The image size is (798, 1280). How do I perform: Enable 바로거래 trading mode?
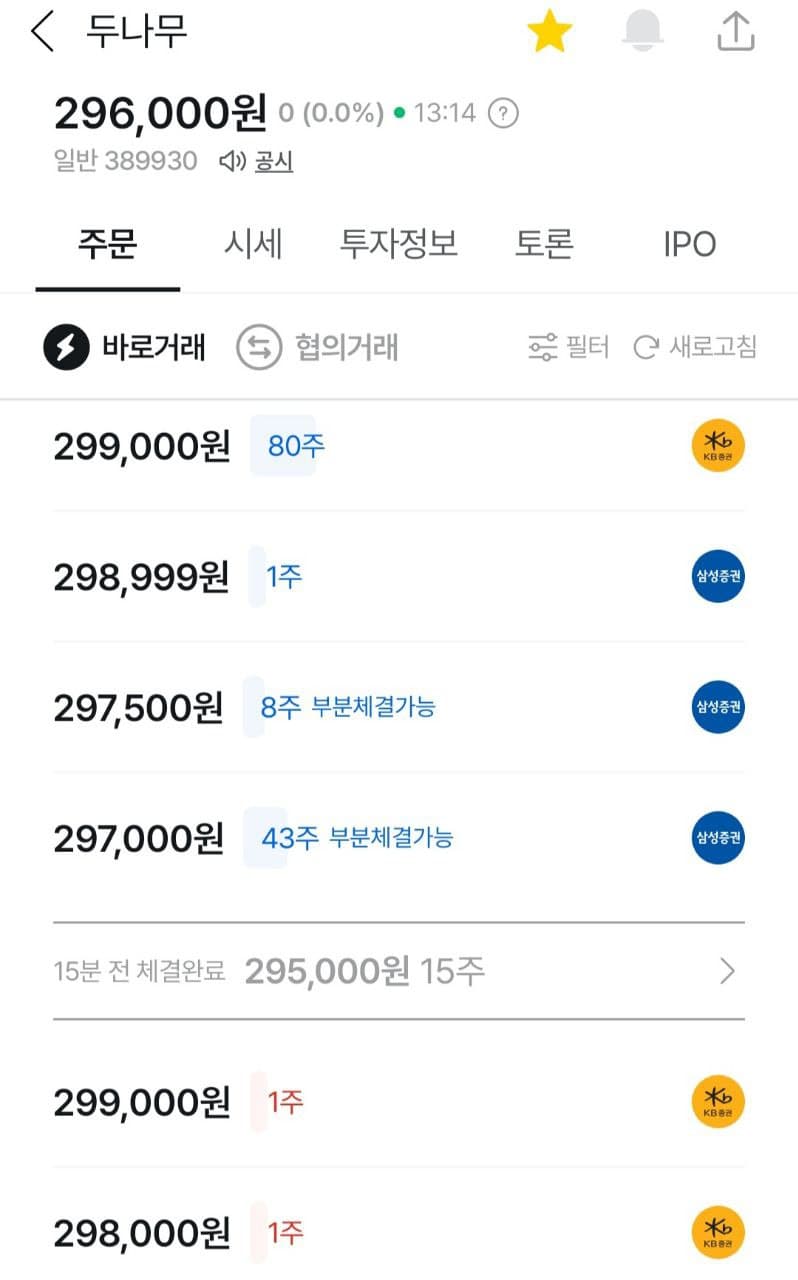coord(124,345)
